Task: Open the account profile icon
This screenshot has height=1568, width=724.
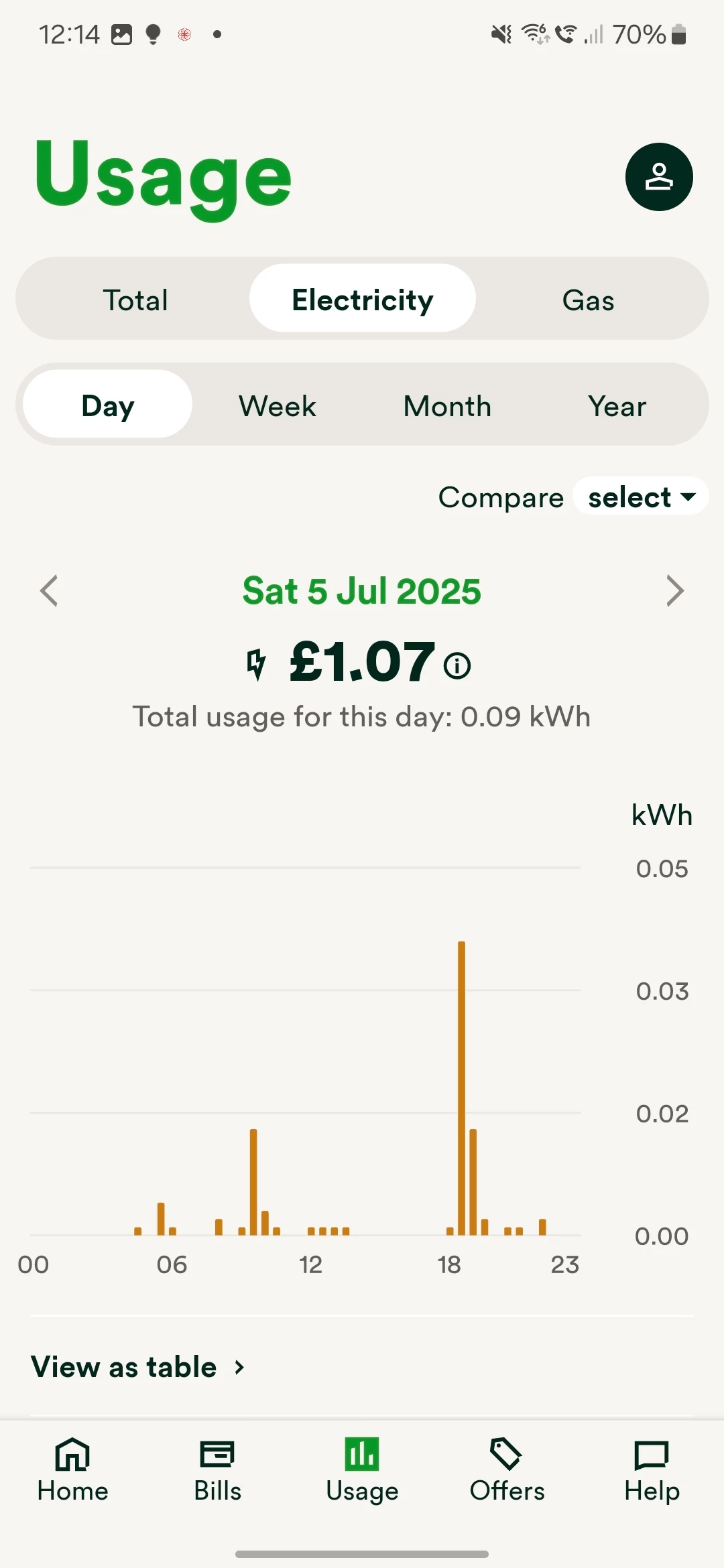Action: coord(659,177)
